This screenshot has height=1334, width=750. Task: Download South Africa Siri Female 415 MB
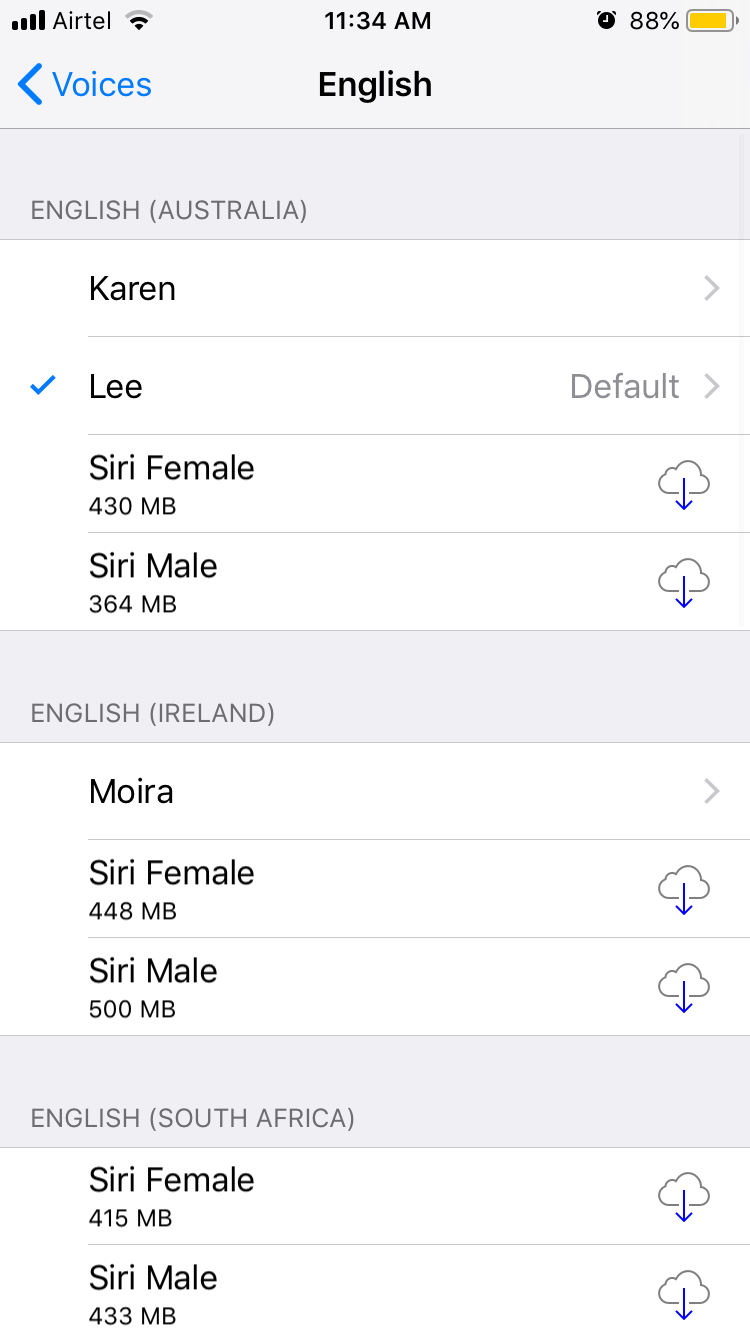click(684, 1197)
